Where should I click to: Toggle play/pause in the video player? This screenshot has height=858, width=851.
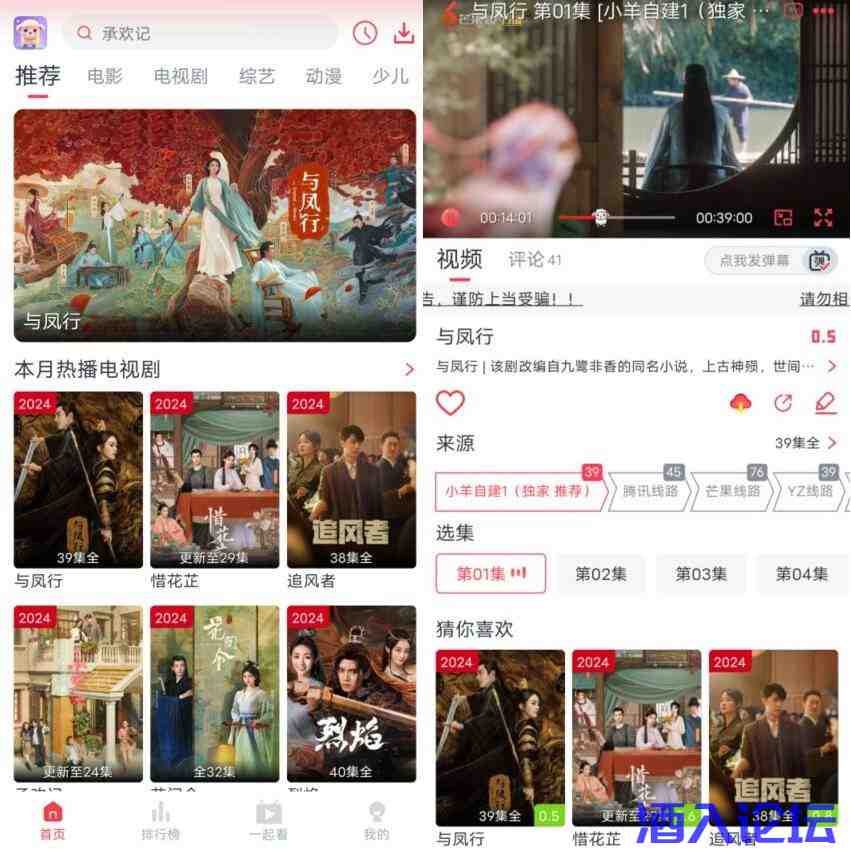pyautogui.click(x=451, y=217)
